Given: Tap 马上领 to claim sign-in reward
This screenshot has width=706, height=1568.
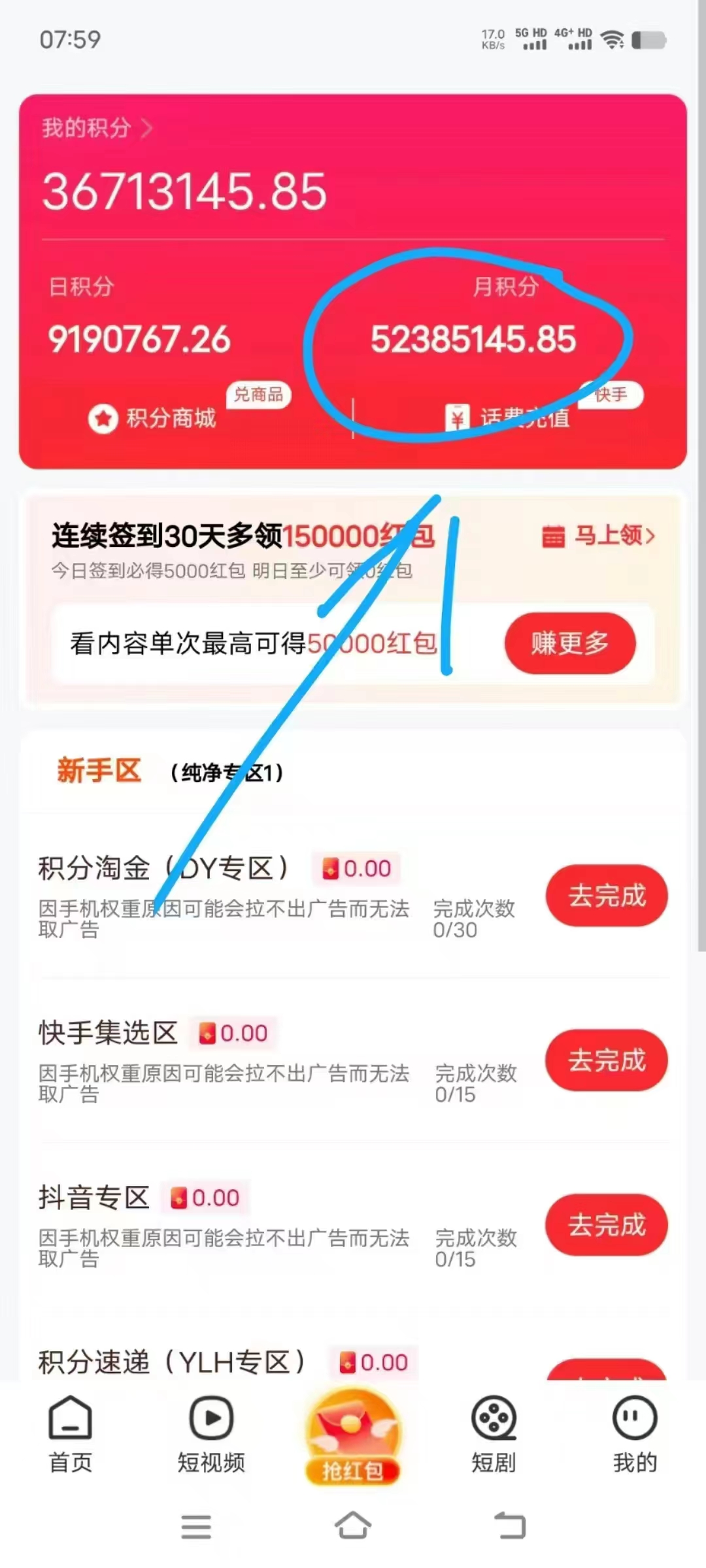Looking at the screenshot, I should (x=599, y=536).
